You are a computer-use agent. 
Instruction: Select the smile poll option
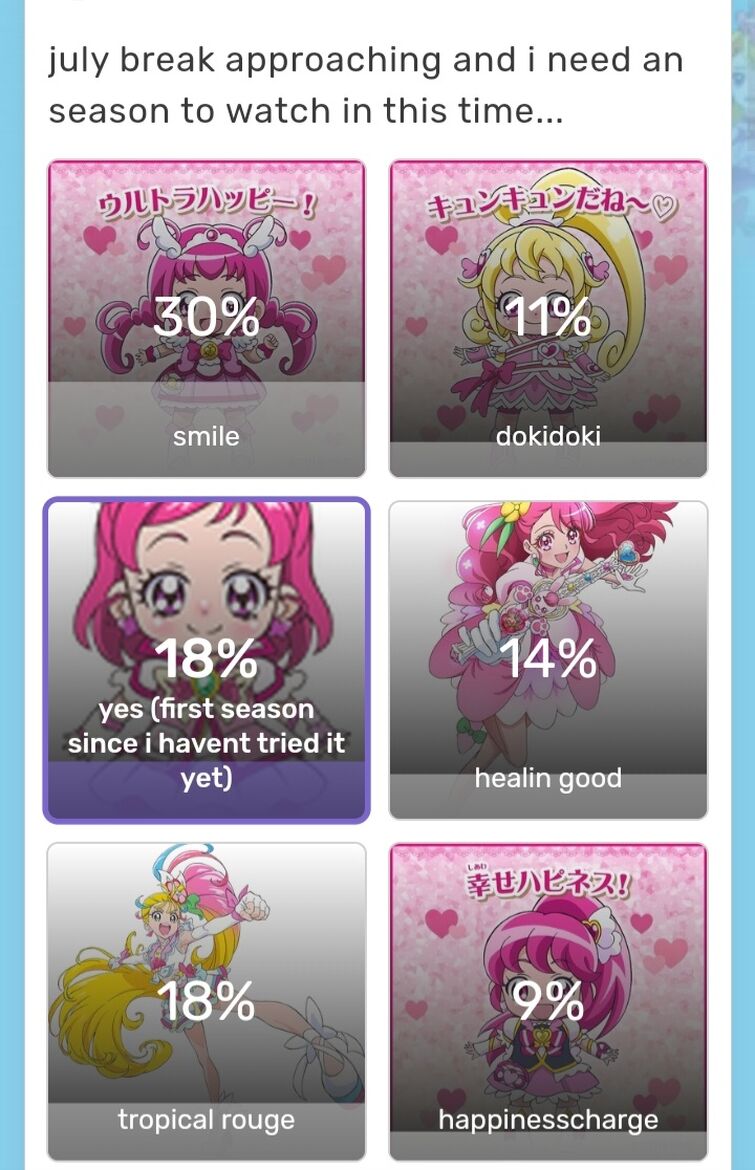click(206, 318)
